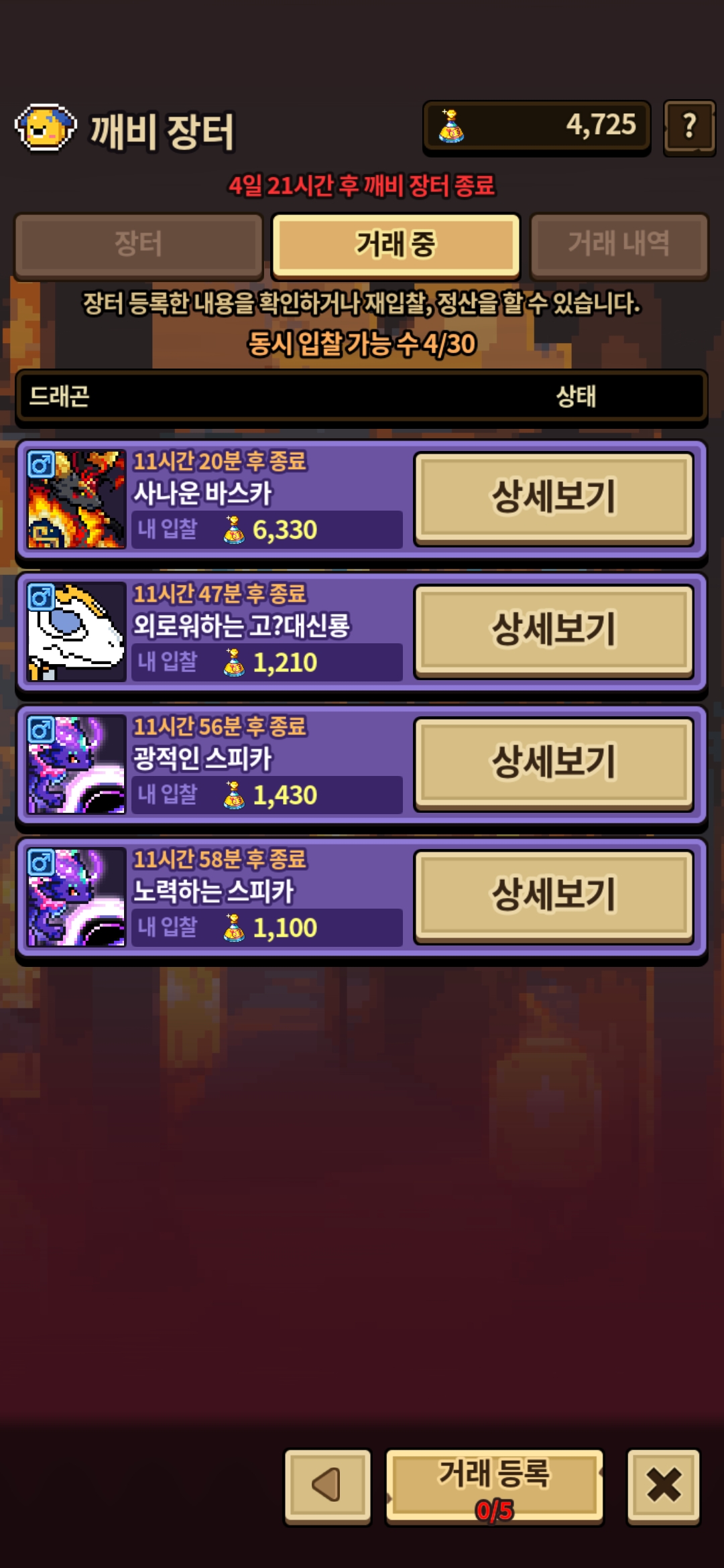Image resolution: width=724 pixels, height=1568 pixels.
Task: Tap 상세보기 for 광적인 스피카
Action: 554,763
